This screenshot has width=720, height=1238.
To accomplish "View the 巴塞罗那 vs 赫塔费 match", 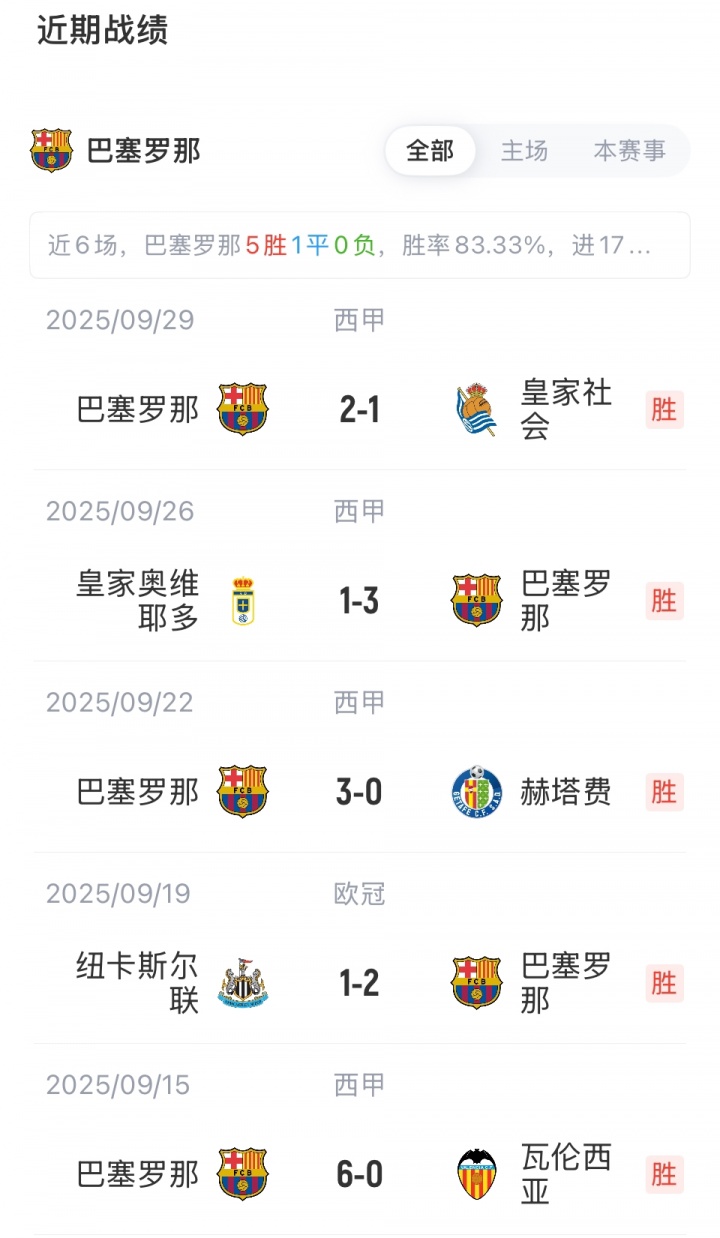I will tap(359, 792).
